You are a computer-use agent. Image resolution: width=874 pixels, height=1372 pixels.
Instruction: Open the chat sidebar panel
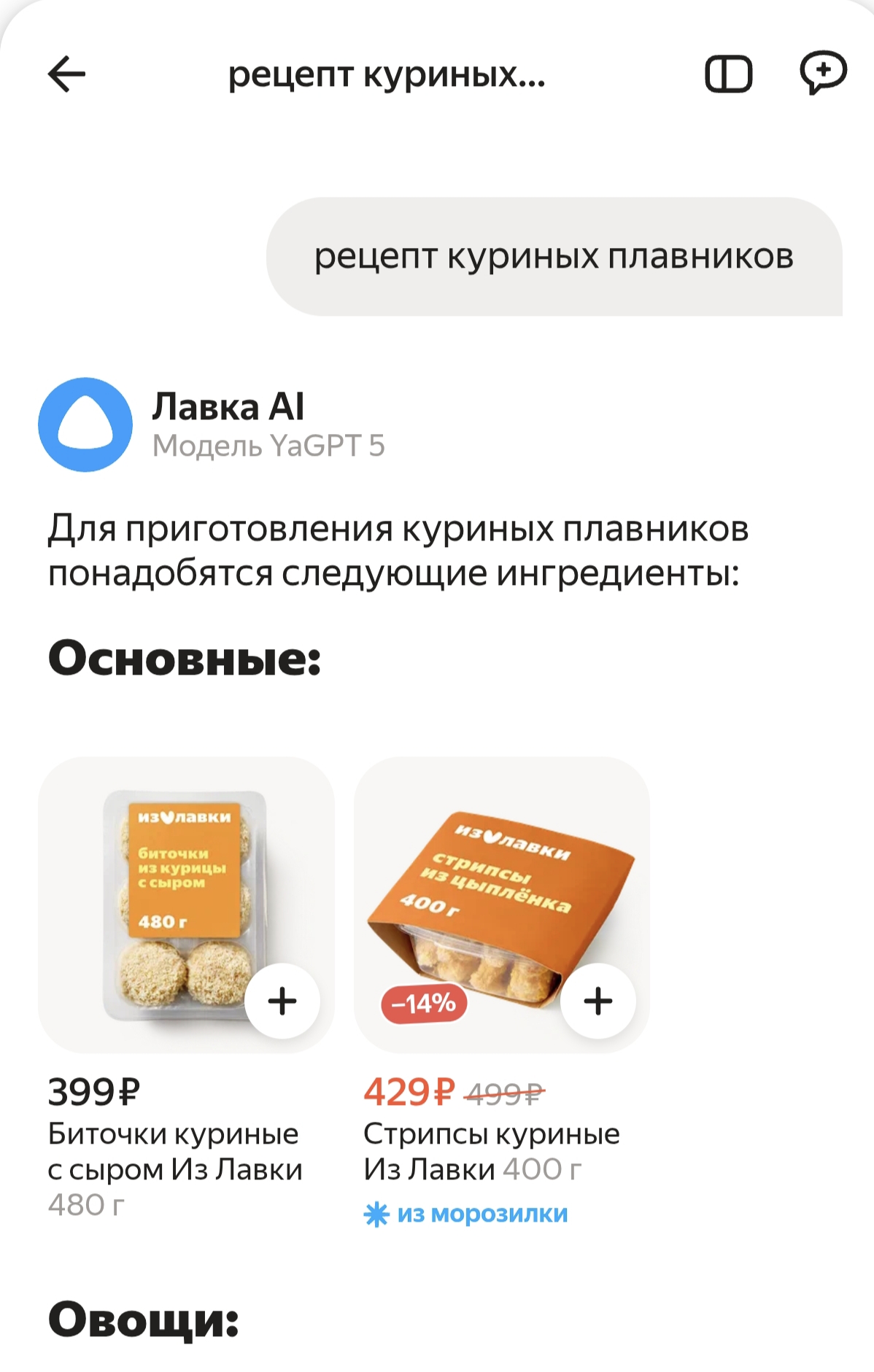pos(728,74)
